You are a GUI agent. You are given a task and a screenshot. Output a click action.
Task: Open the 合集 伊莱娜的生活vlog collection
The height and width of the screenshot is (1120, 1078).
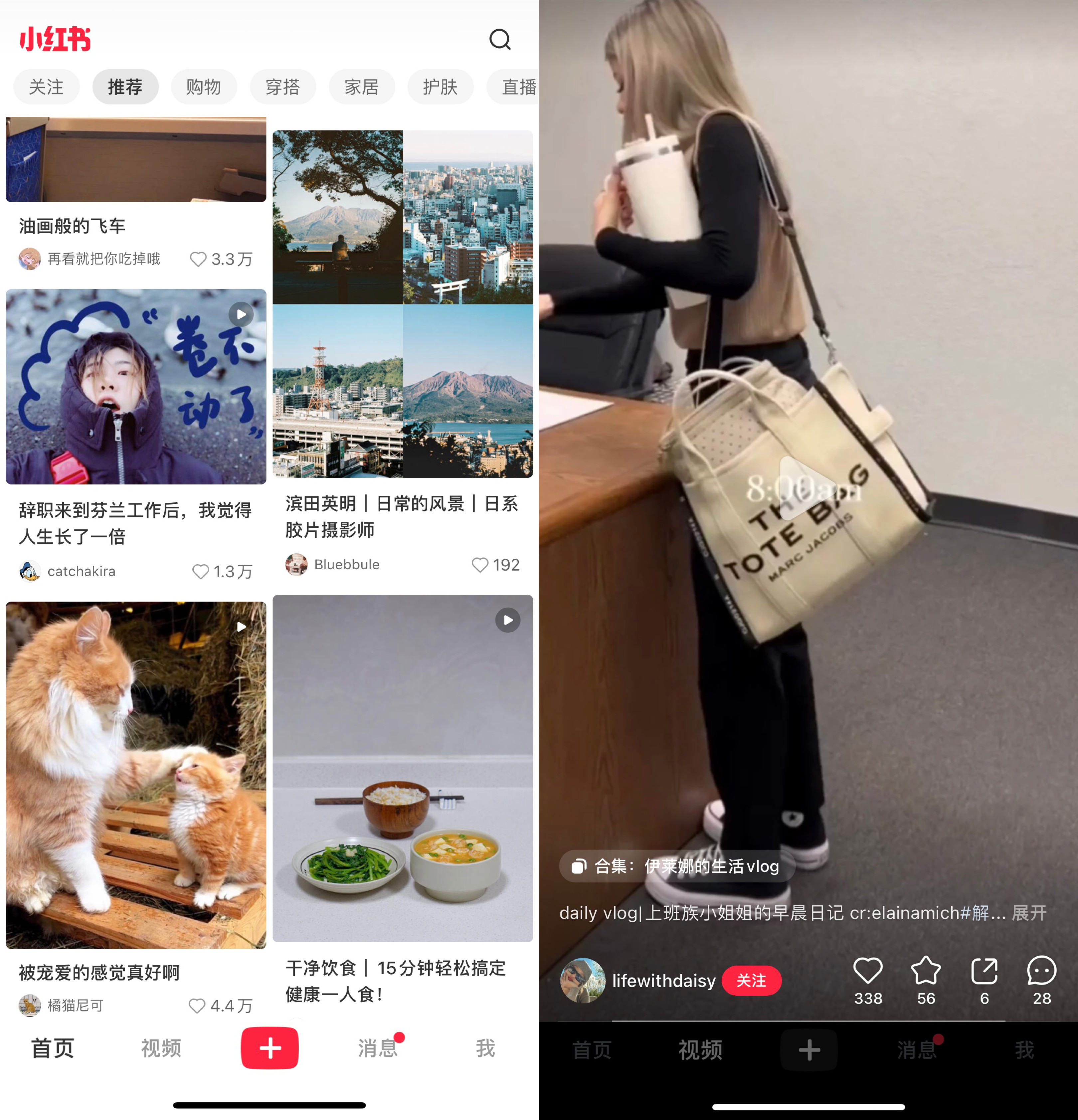(x=677, y=866)
